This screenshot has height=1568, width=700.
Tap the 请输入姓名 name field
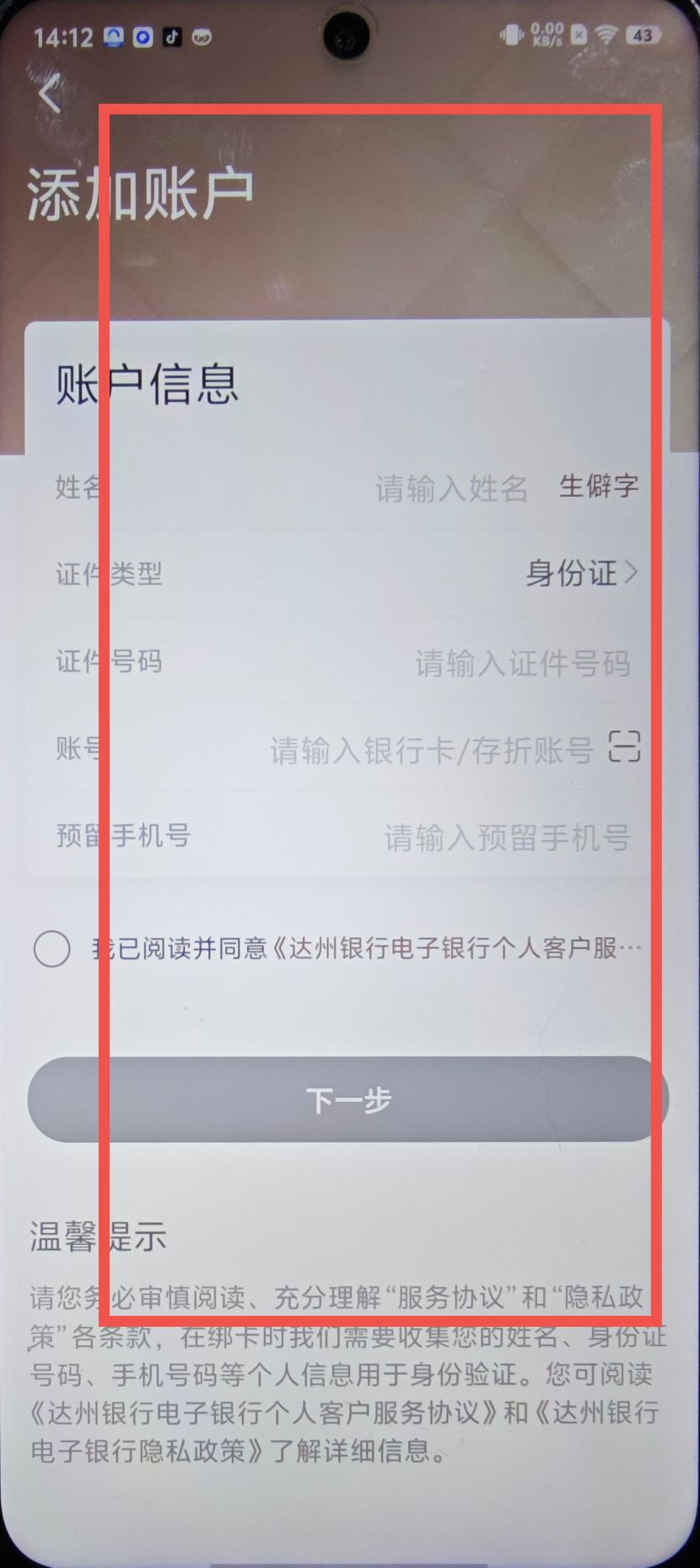tap(450, 488)
